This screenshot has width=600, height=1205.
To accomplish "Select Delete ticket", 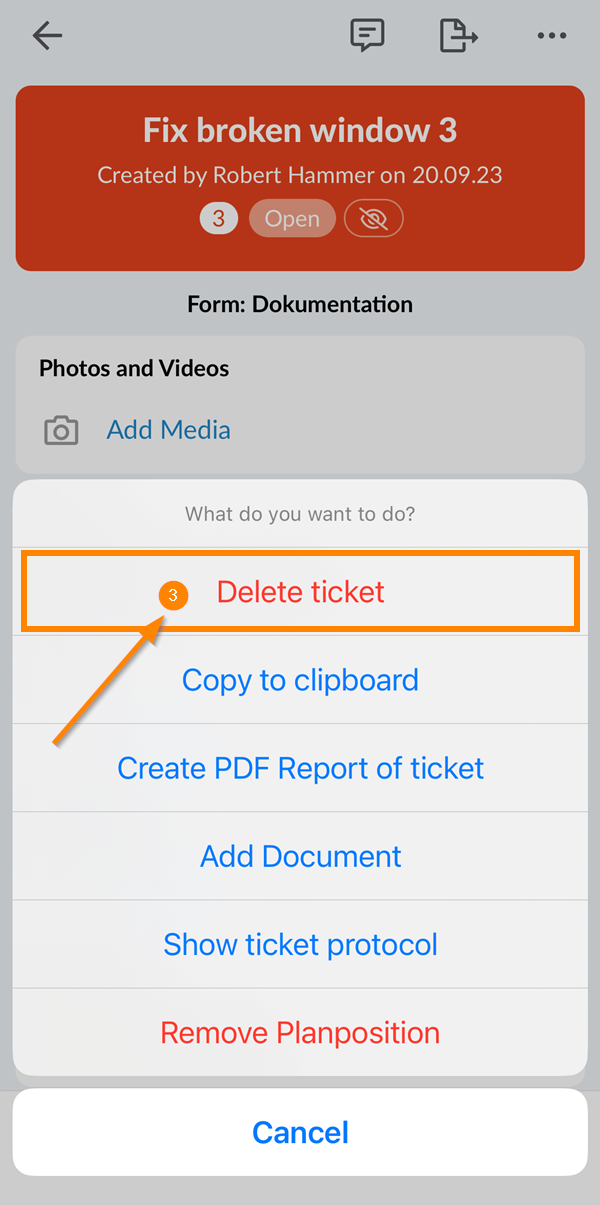I will click(300, 592).
